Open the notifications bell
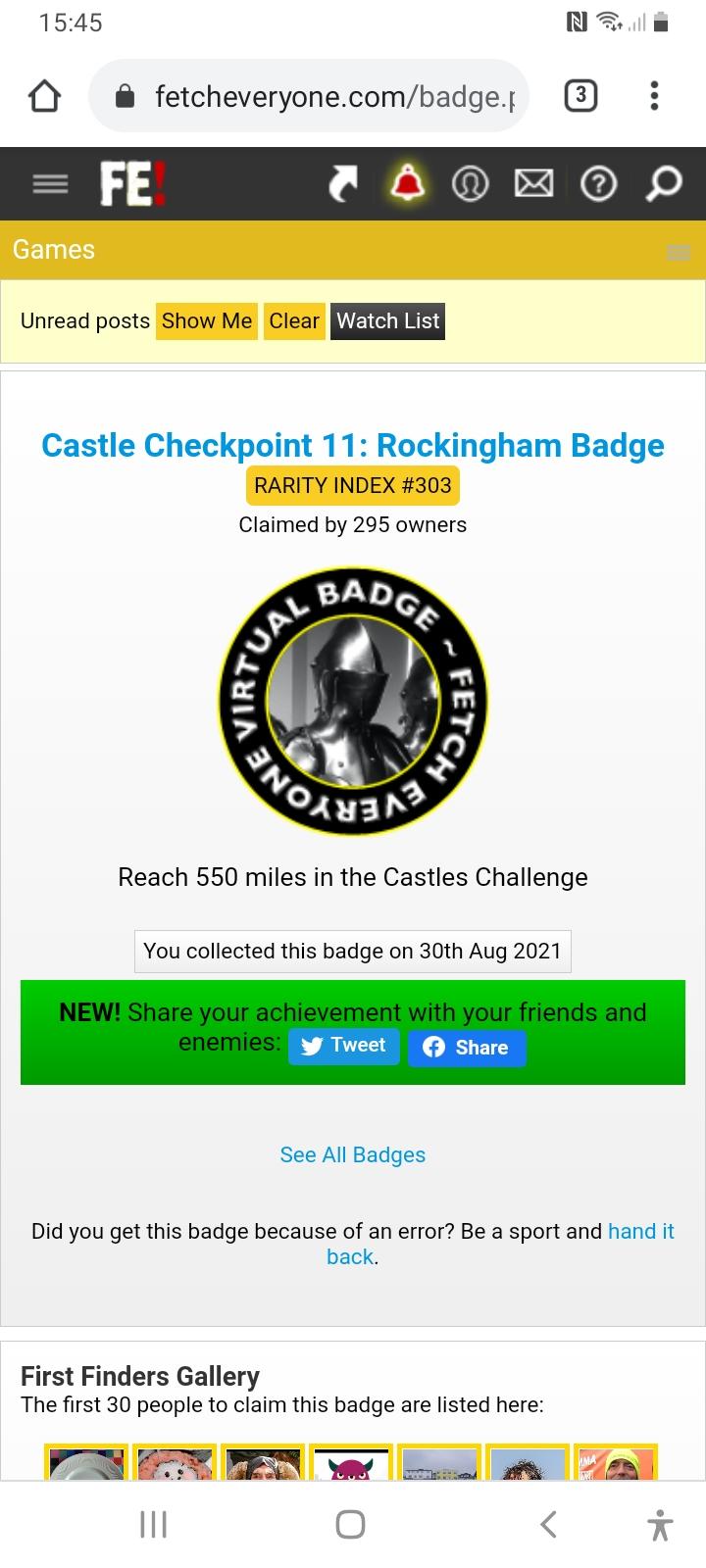Viewport: 706px width, 1568px height. click(408, 183)
